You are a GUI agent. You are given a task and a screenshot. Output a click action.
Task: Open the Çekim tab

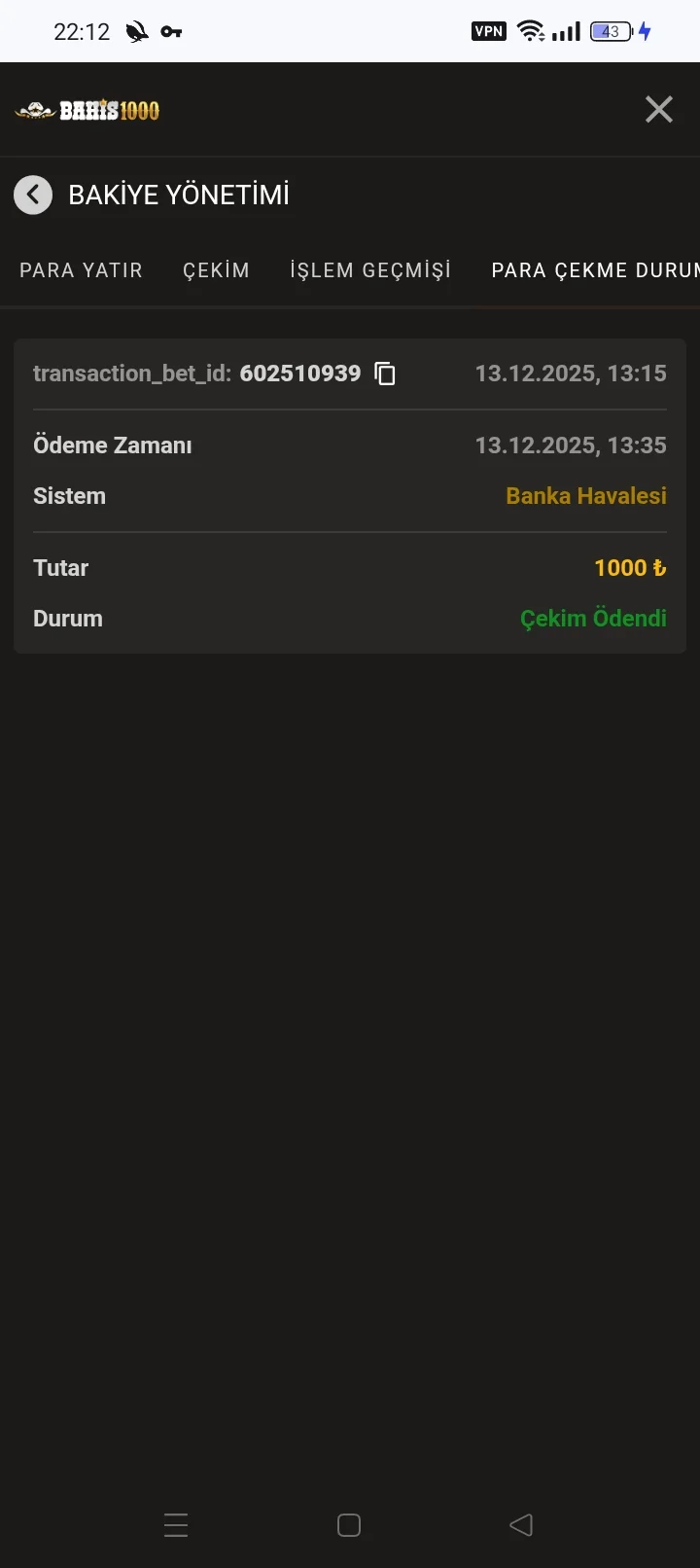[x=216, y=270]
